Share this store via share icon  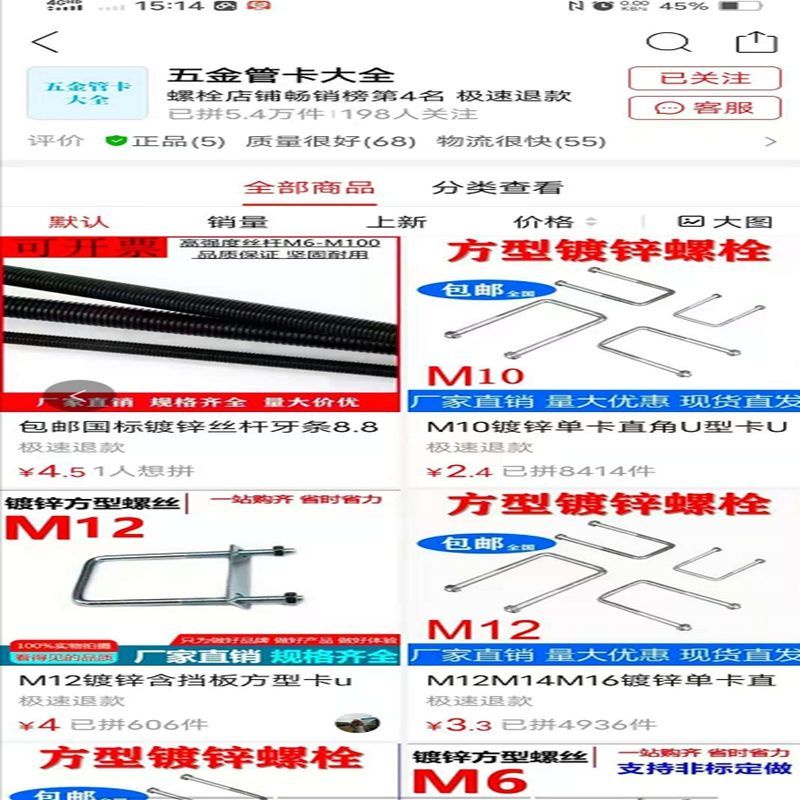point(756,42)
